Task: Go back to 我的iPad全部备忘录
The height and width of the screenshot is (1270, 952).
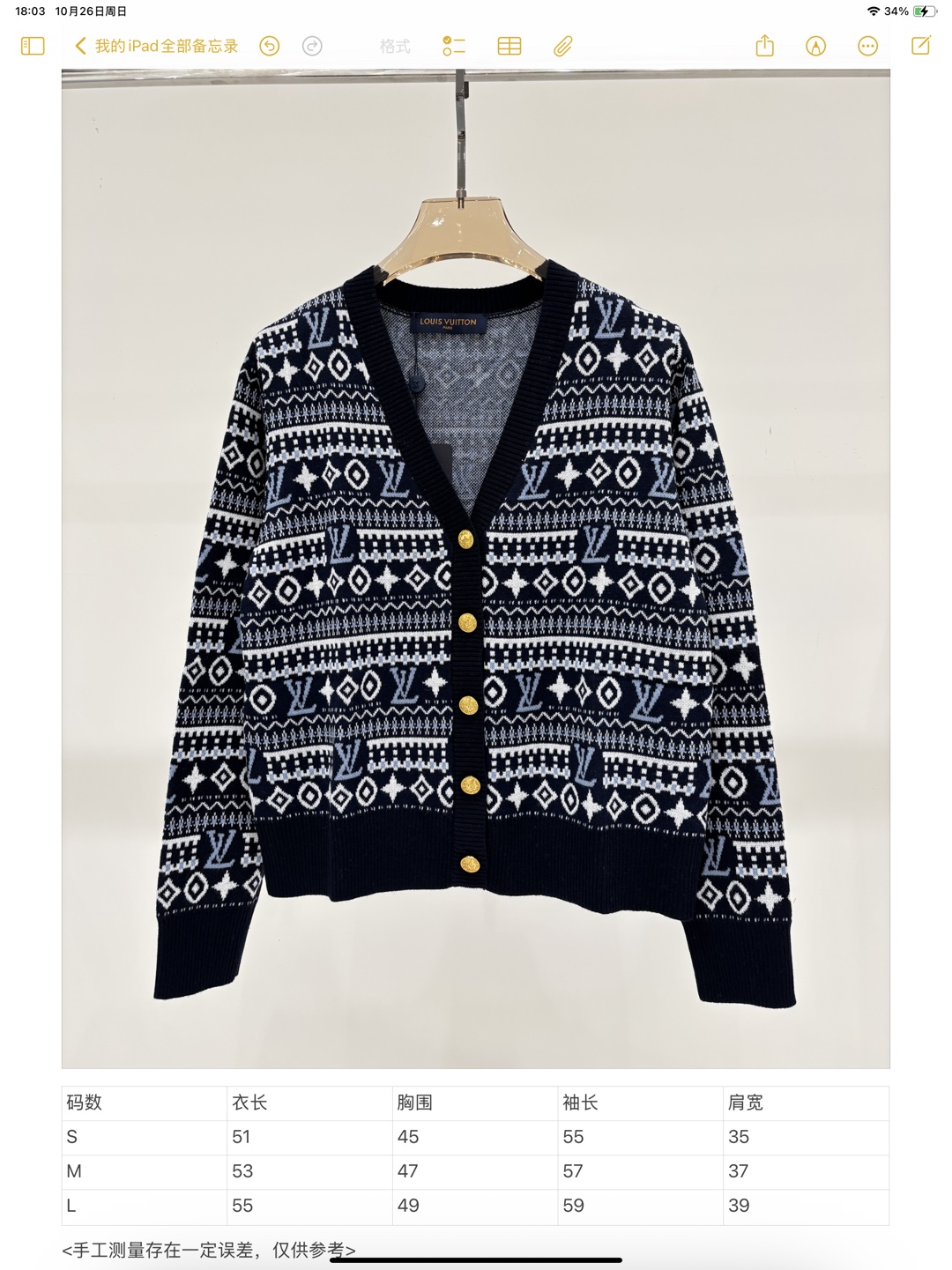Action: click(x=157, y=46)
